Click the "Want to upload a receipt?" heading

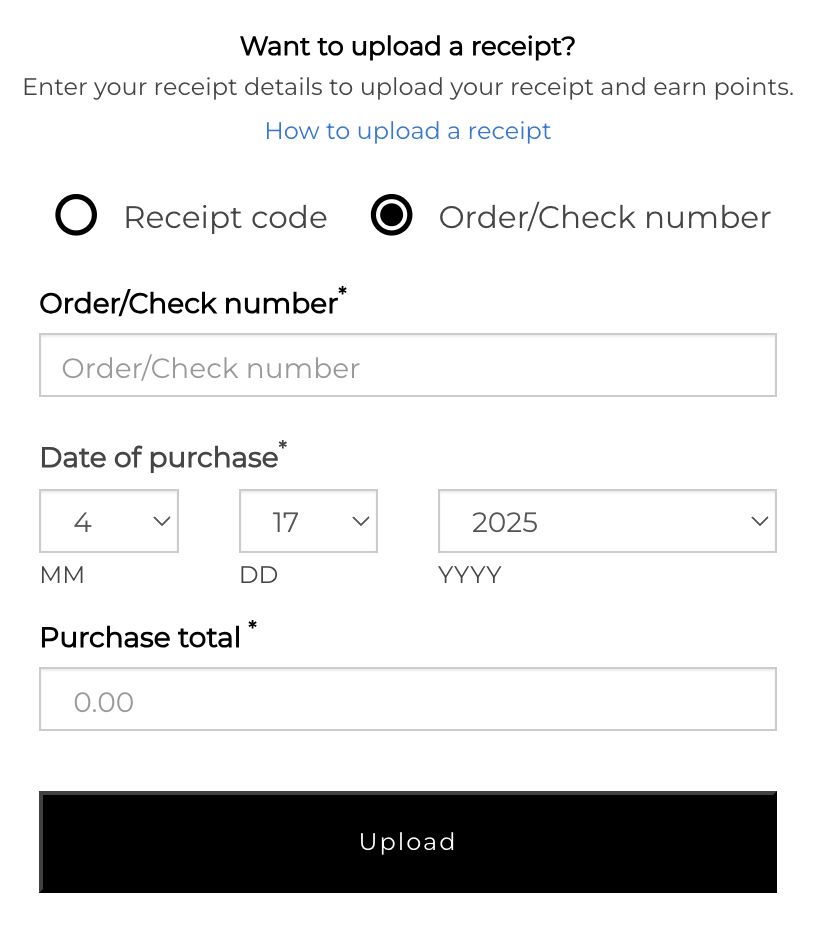407,46
